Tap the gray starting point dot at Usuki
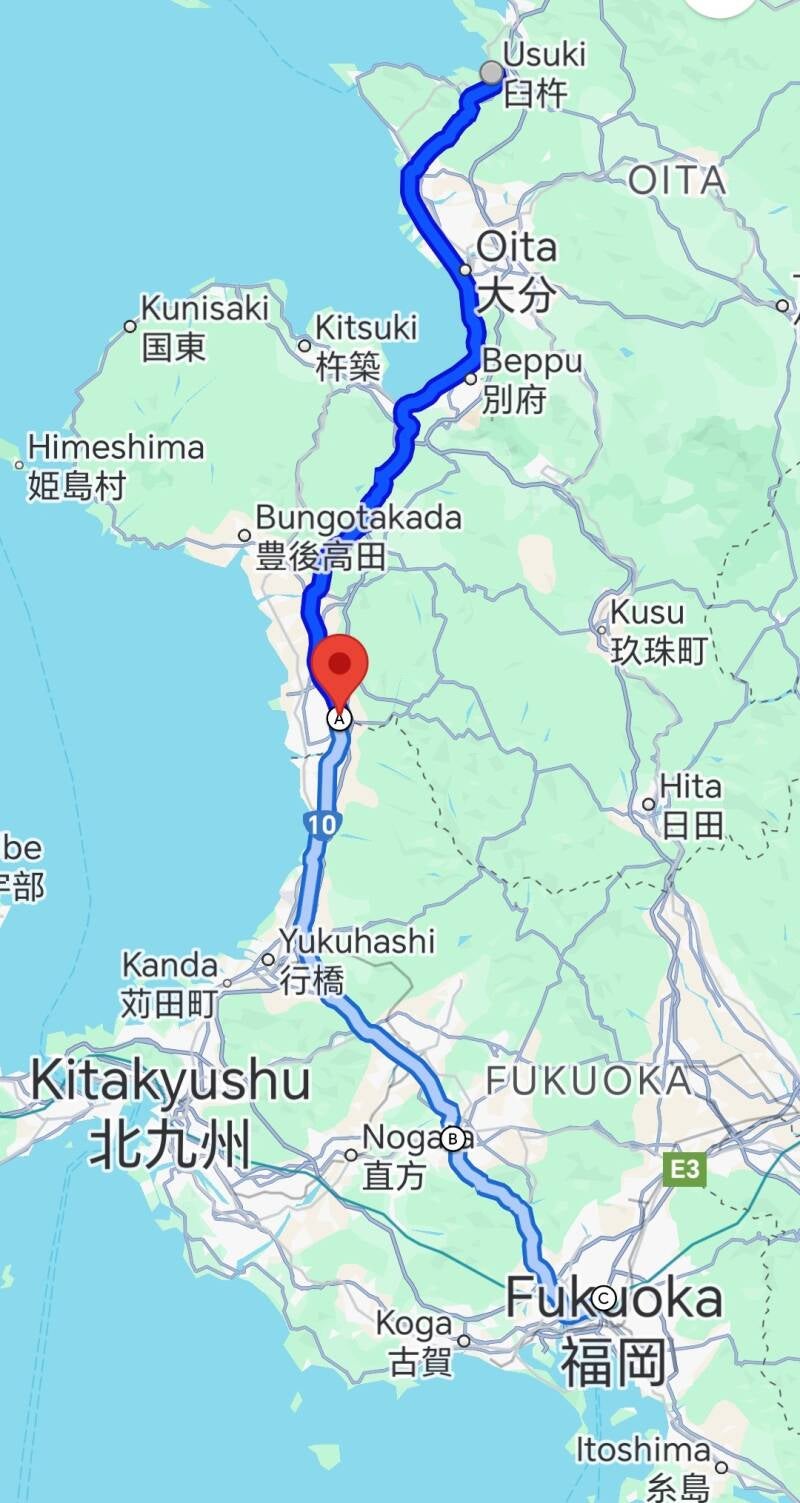 pos(491,72)
